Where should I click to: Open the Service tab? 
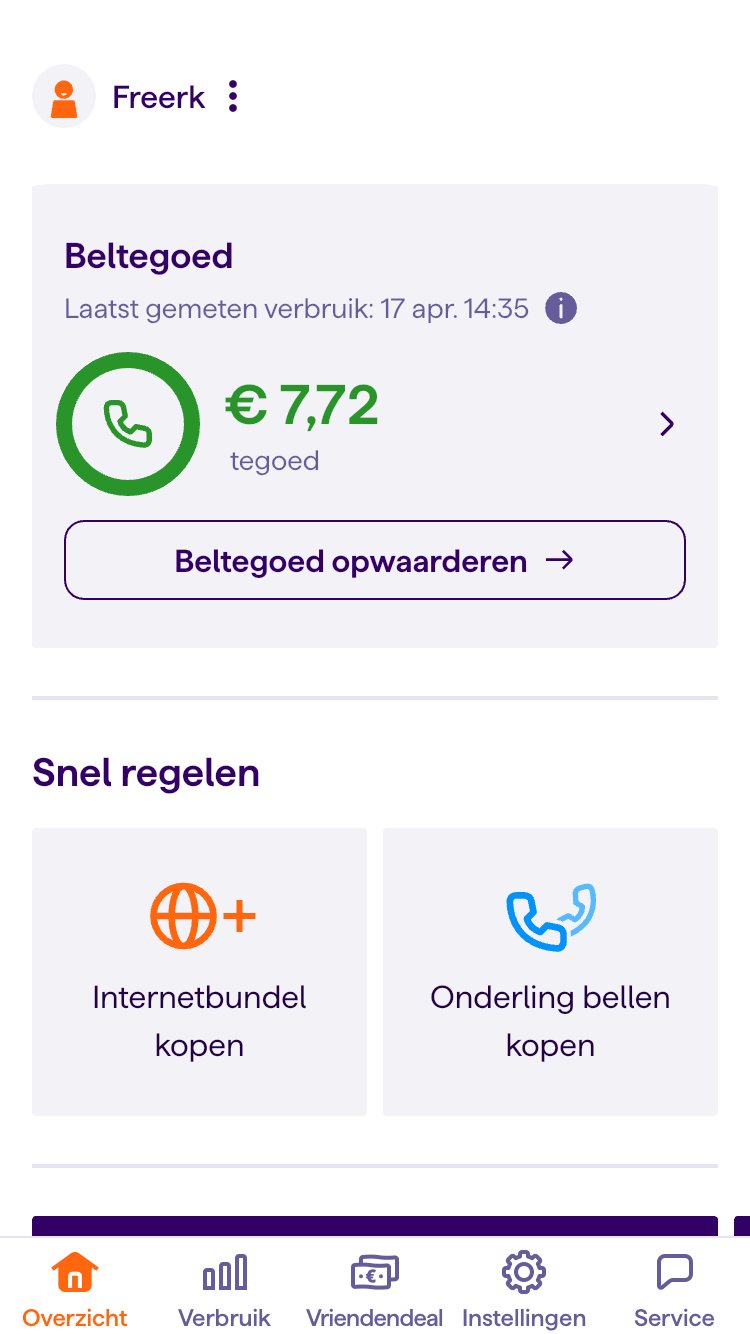(x=675, y=1289)
